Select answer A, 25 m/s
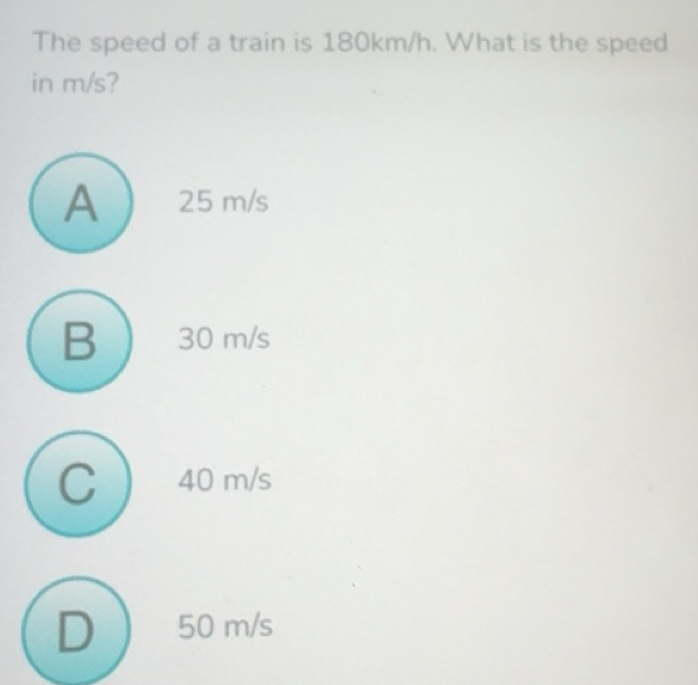This screenshot has height=685, width=698. coord(78,204)
